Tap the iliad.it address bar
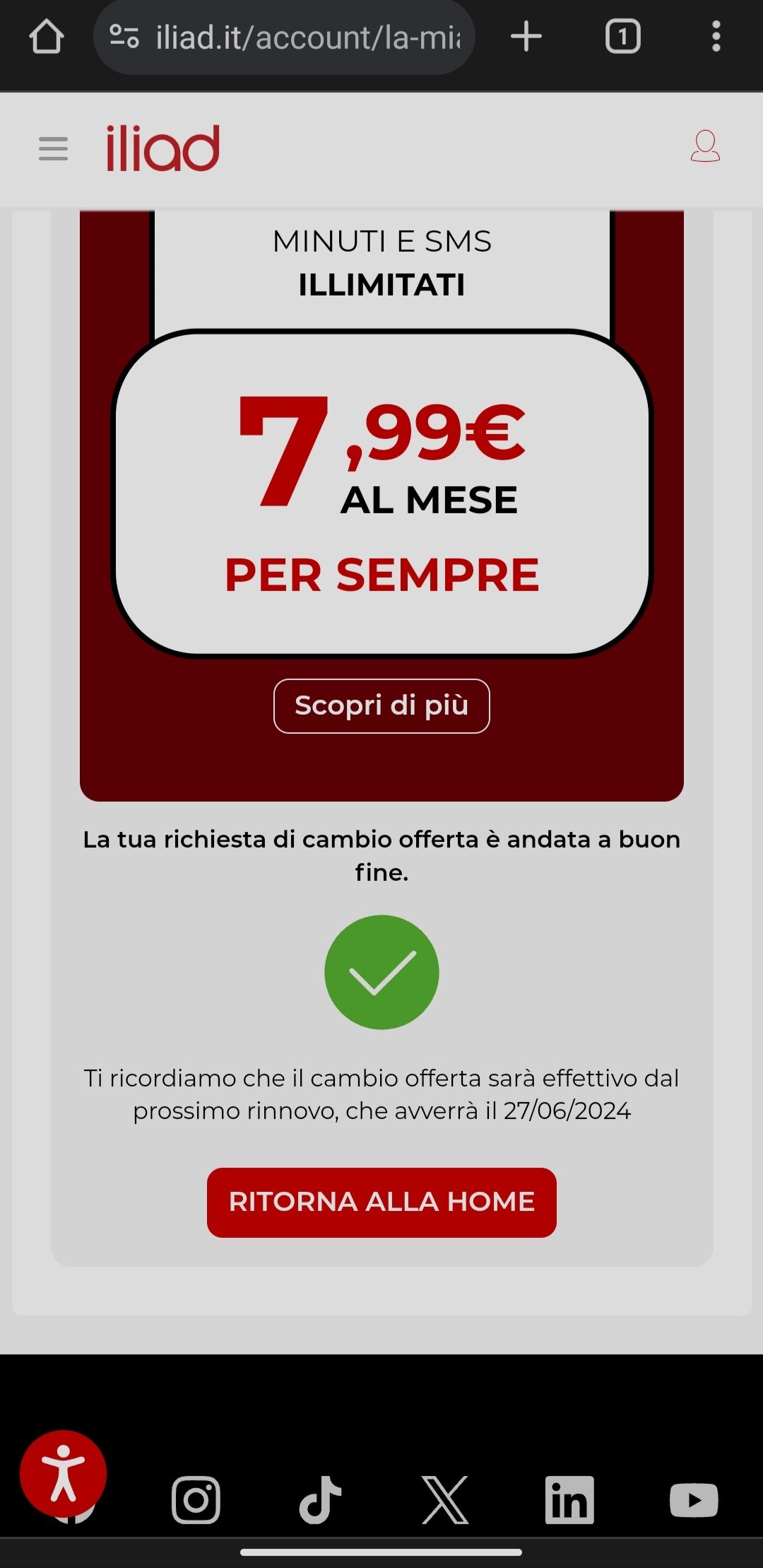763x1568 pixels. 284,37
